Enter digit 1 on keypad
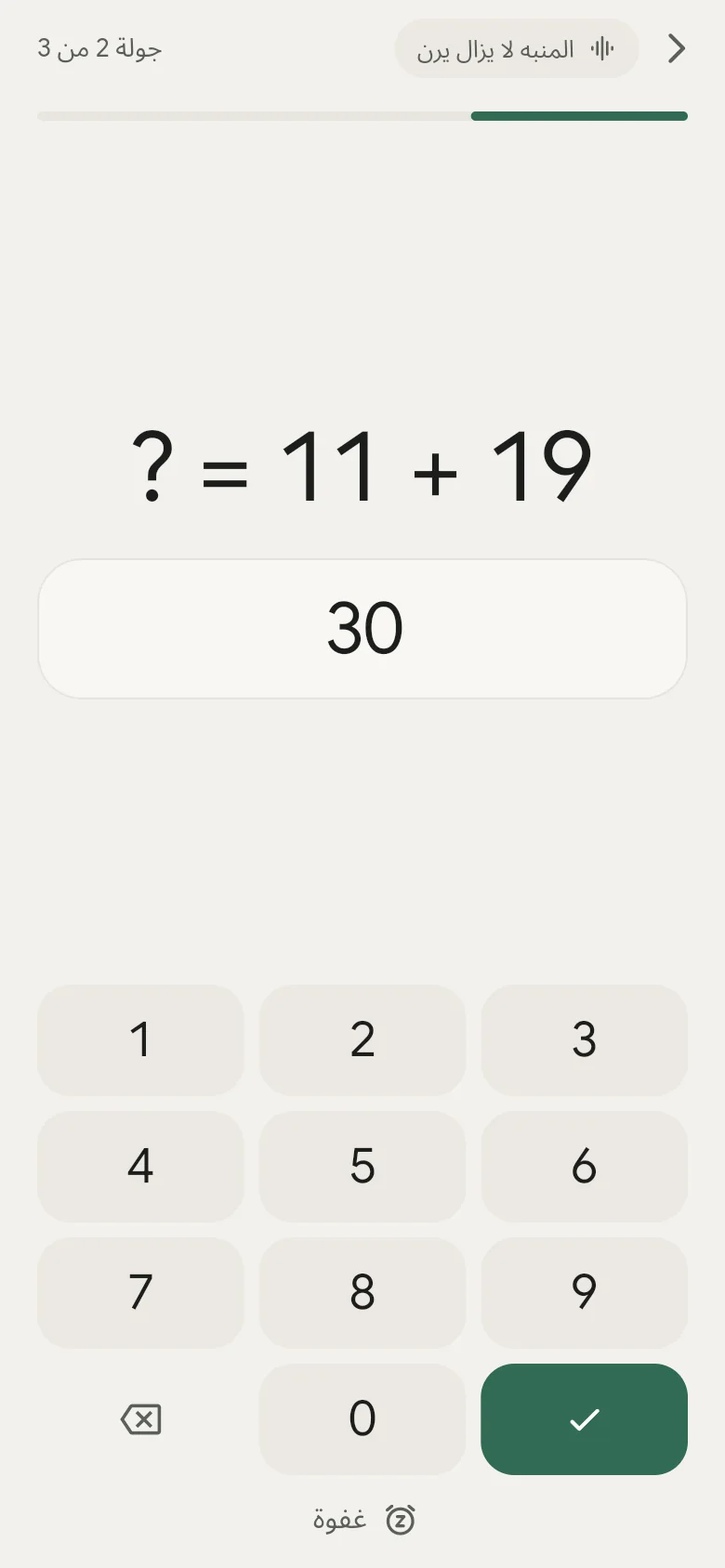Viewport: 725px width, 1568px height. pyautogui.click(x=140, y=1039)
